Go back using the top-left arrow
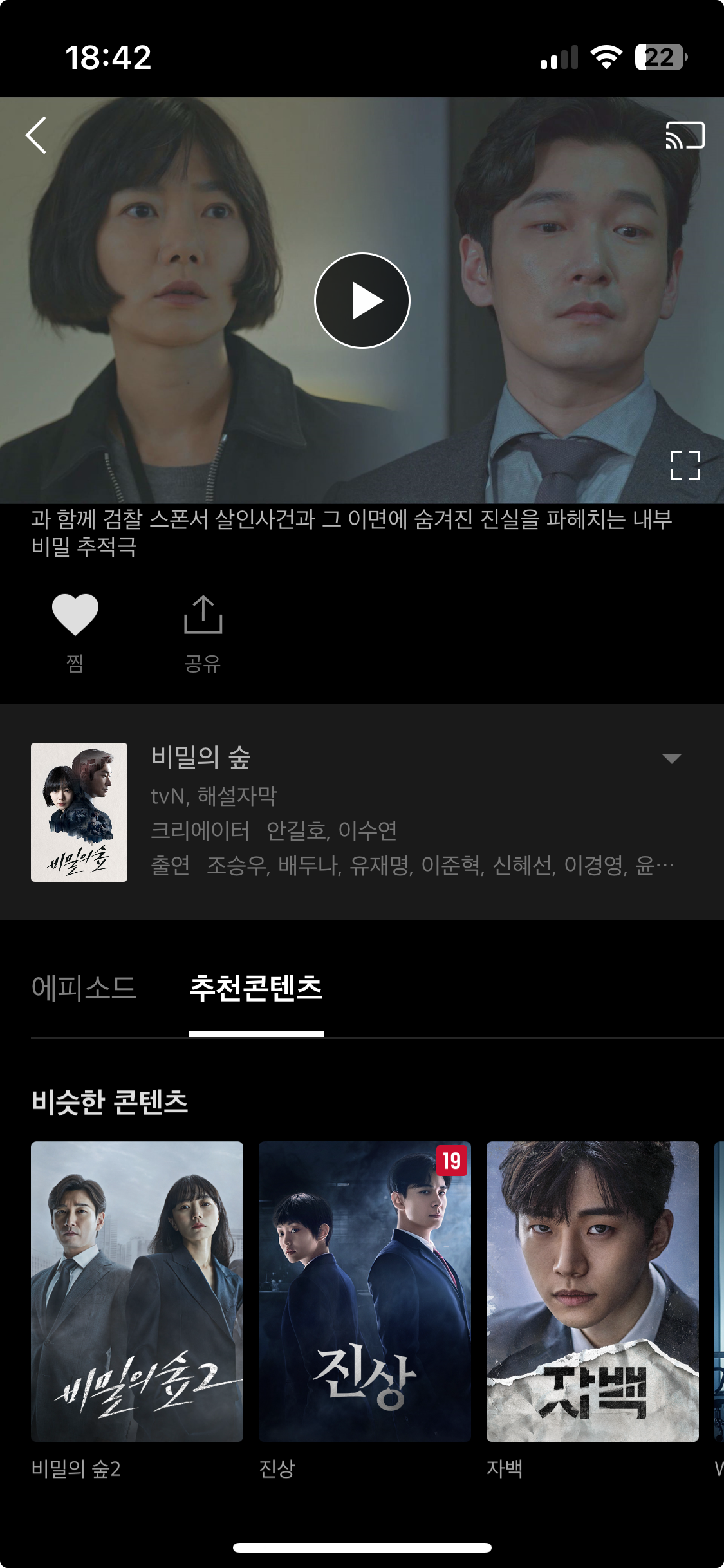 click(x=37, y=135)
